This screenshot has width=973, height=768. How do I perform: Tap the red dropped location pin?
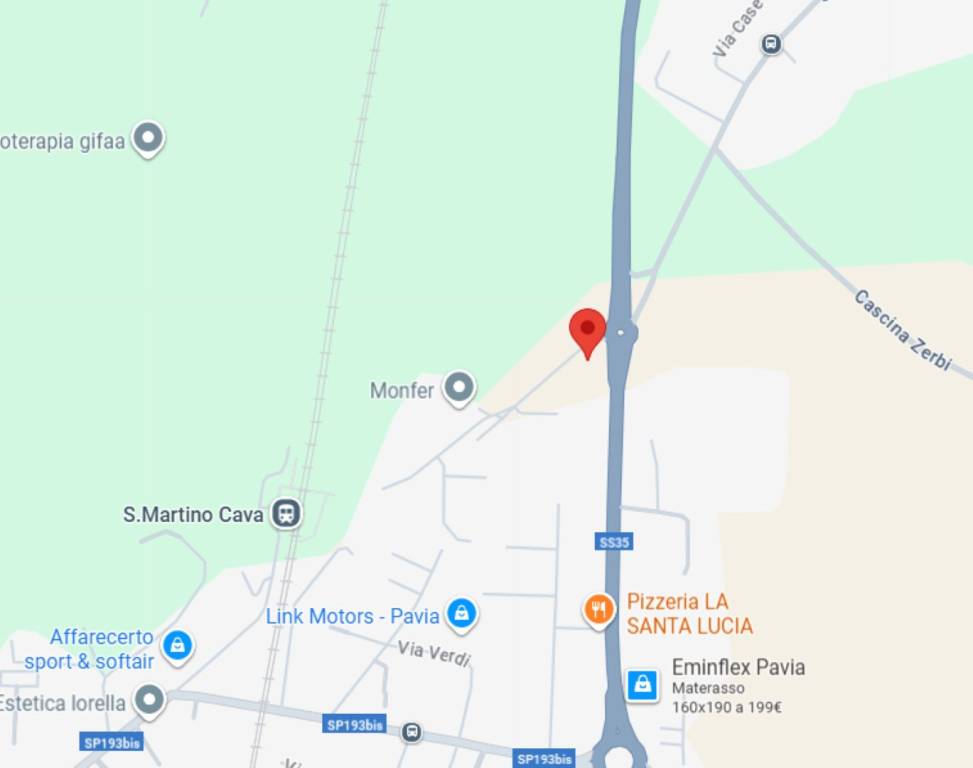click(x=587, y=329)
